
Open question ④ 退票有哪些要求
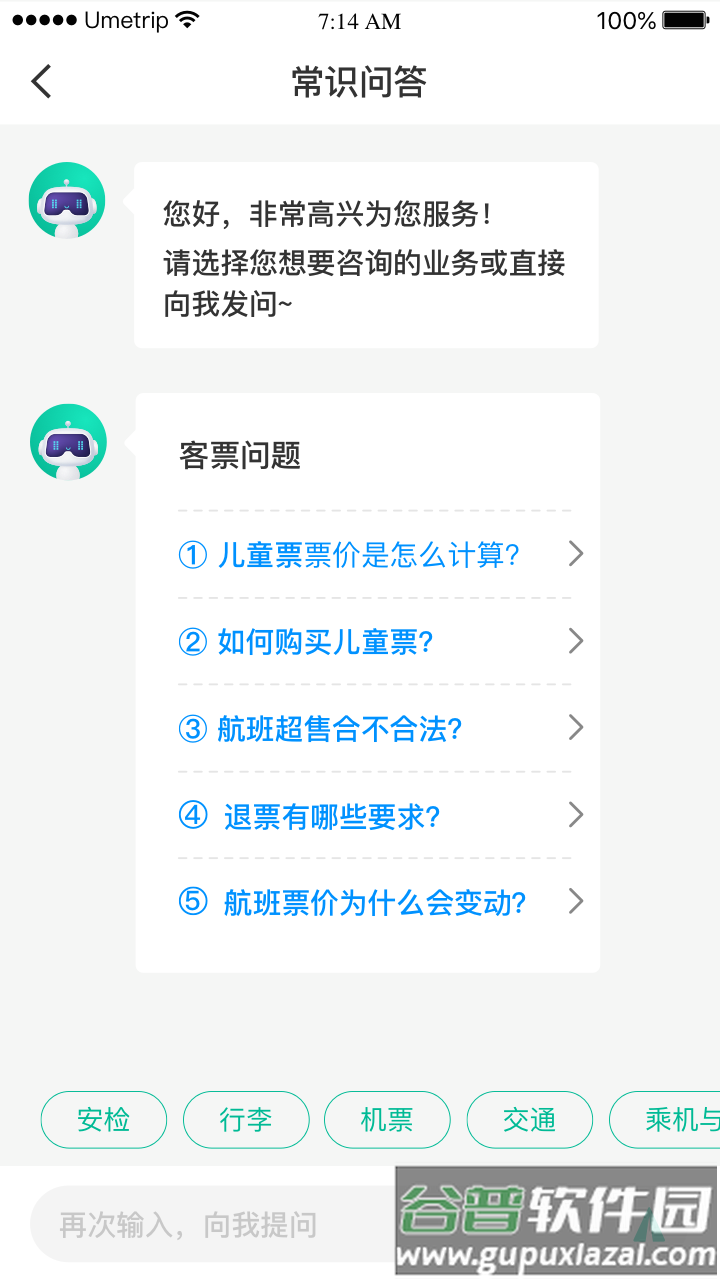click(x=320, y=815)
